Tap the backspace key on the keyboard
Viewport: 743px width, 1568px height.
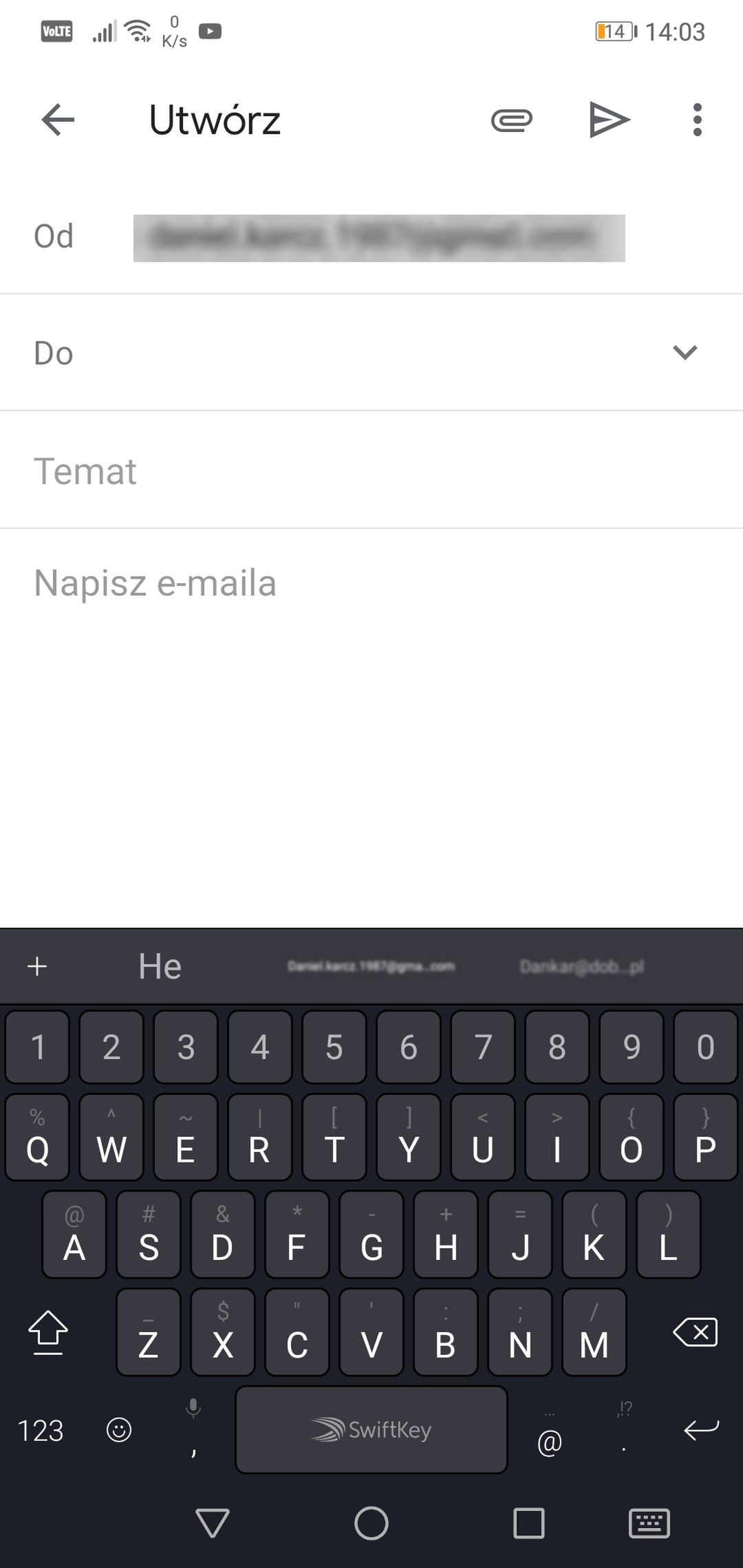pyautogui.click(x=696, y=1332)
